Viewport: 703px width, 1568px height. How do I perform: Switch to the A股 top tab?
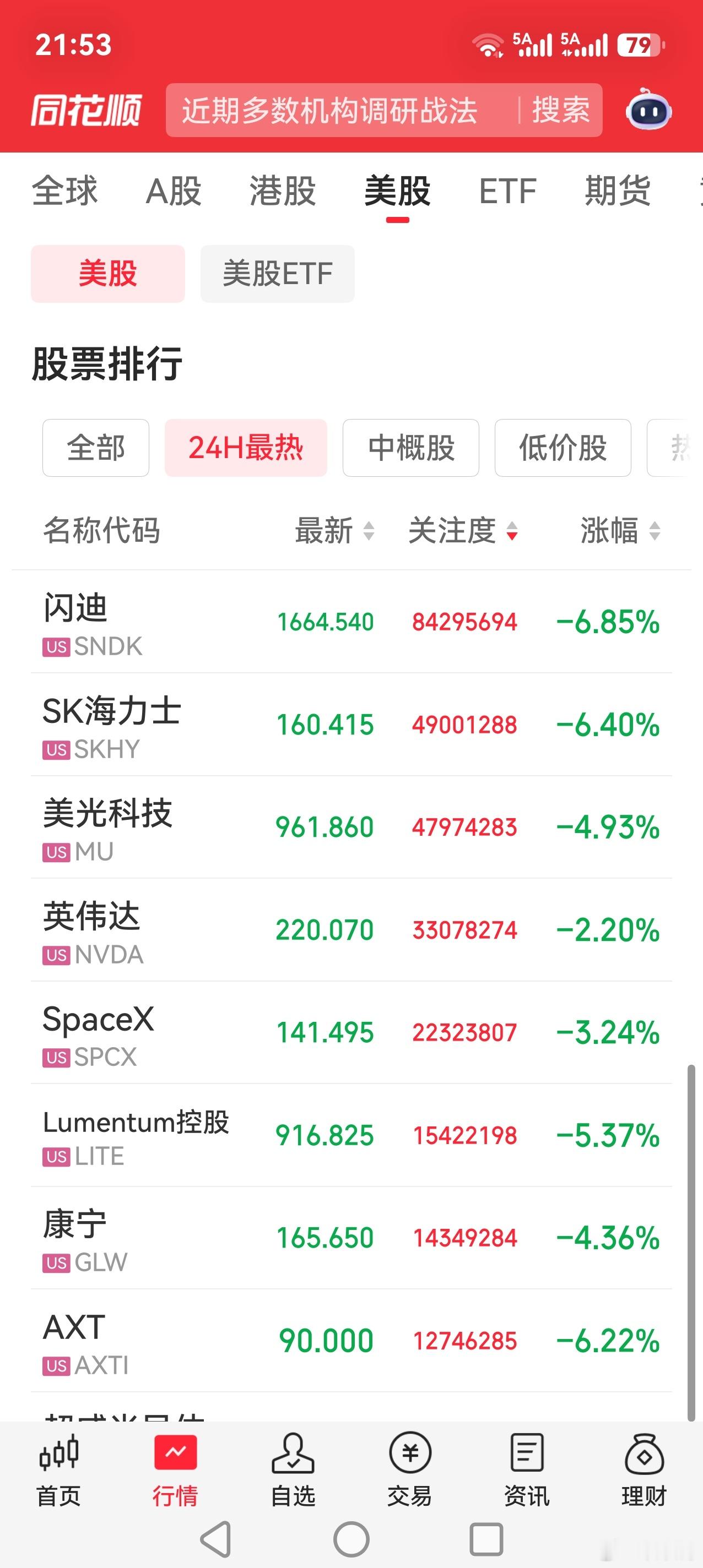[174, 191]
